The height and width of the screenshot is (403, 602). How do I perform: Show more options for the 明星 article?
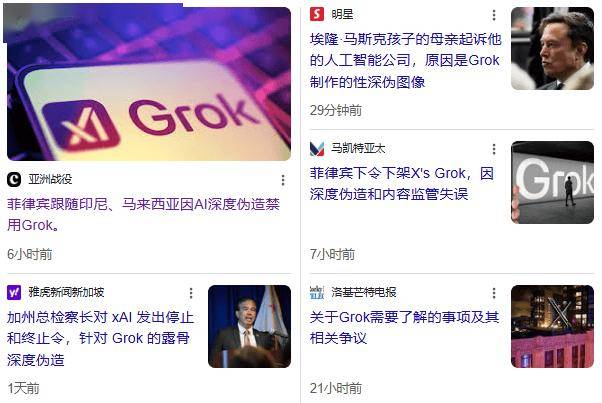pyautogui.click(x=493, y=15)
